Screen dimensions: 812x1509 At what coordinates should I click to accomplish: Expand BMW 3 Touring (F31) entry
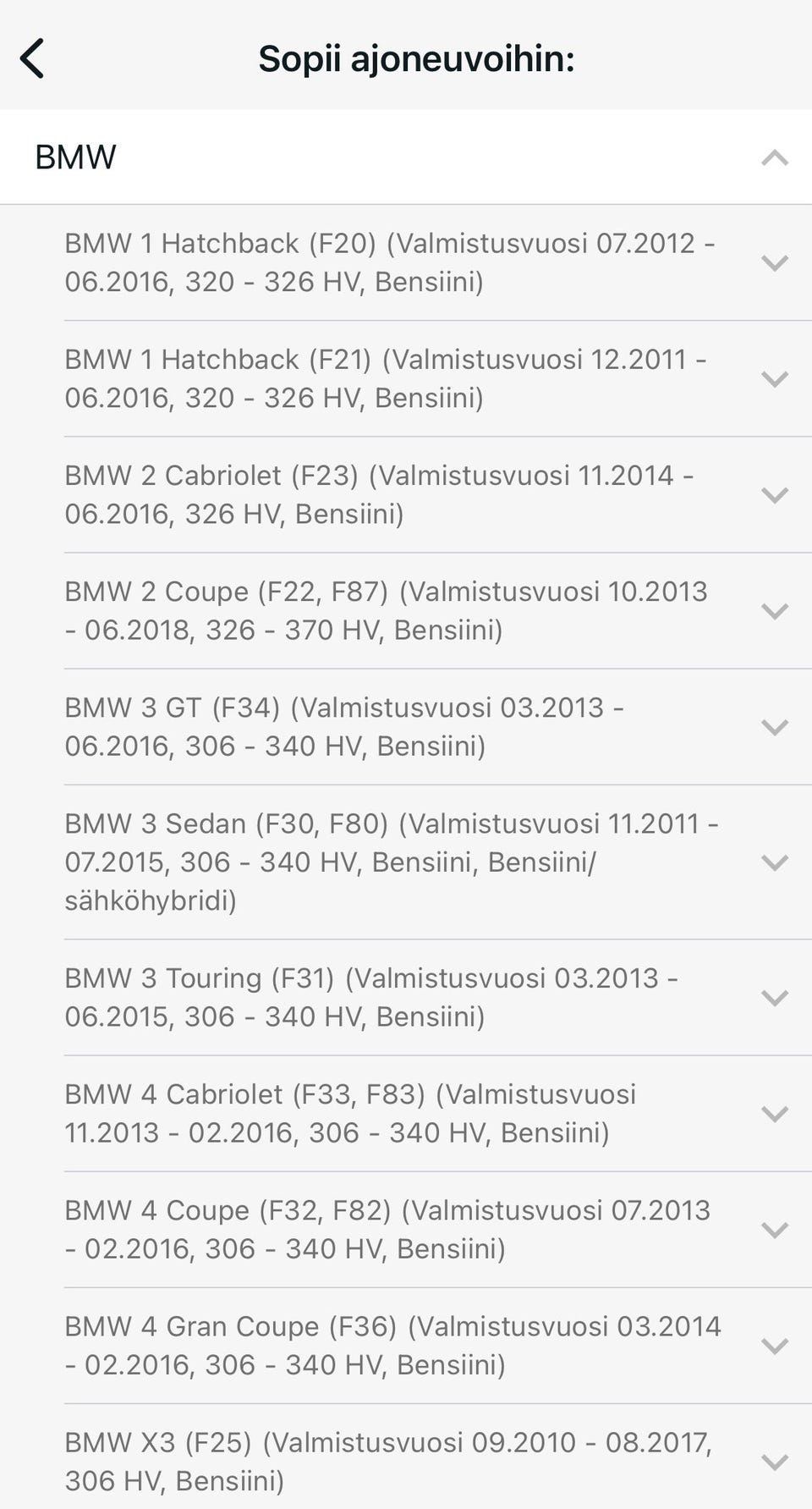[774, 997]
